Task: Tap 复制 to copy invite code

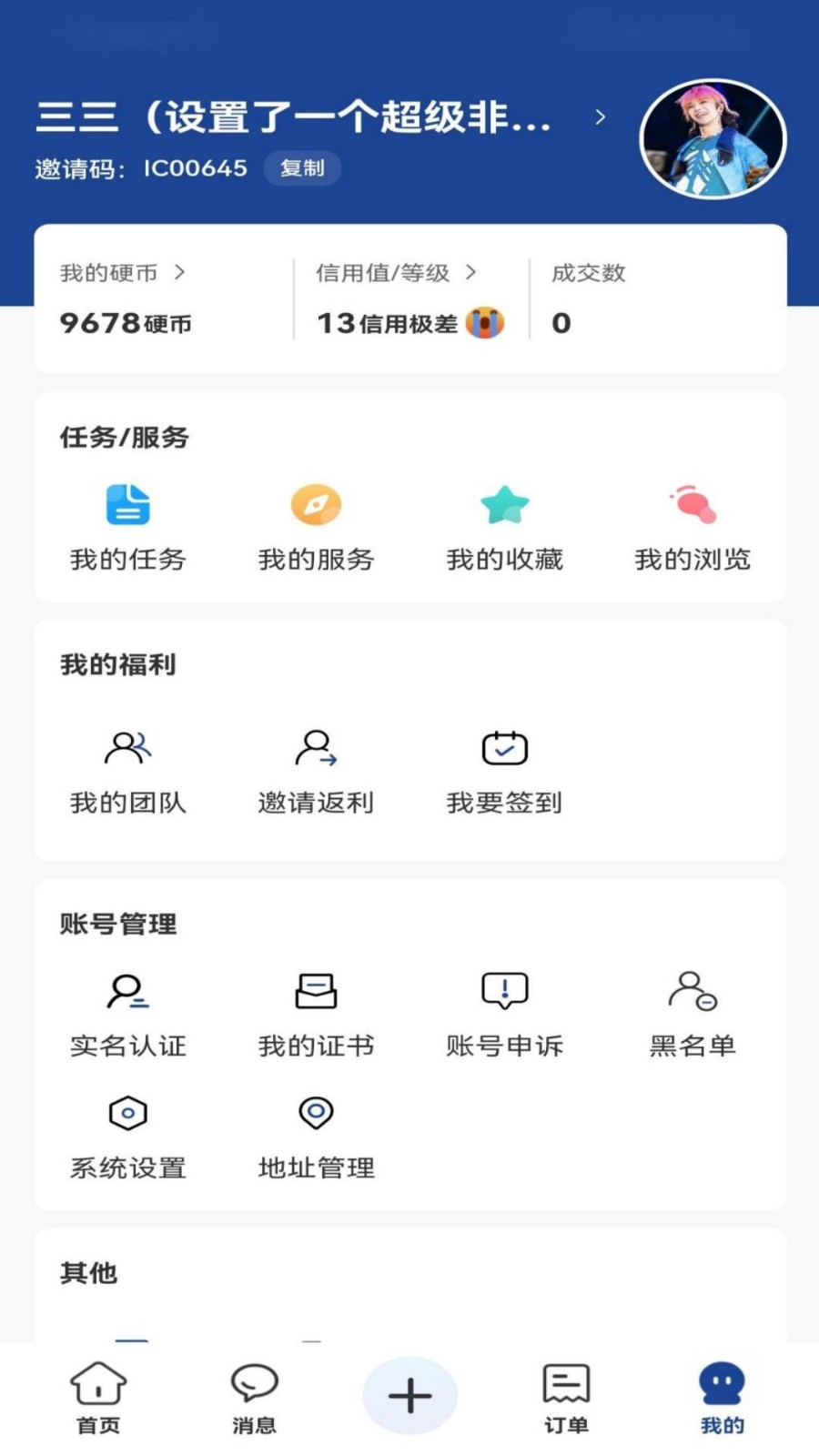Action: pos(302,168)
